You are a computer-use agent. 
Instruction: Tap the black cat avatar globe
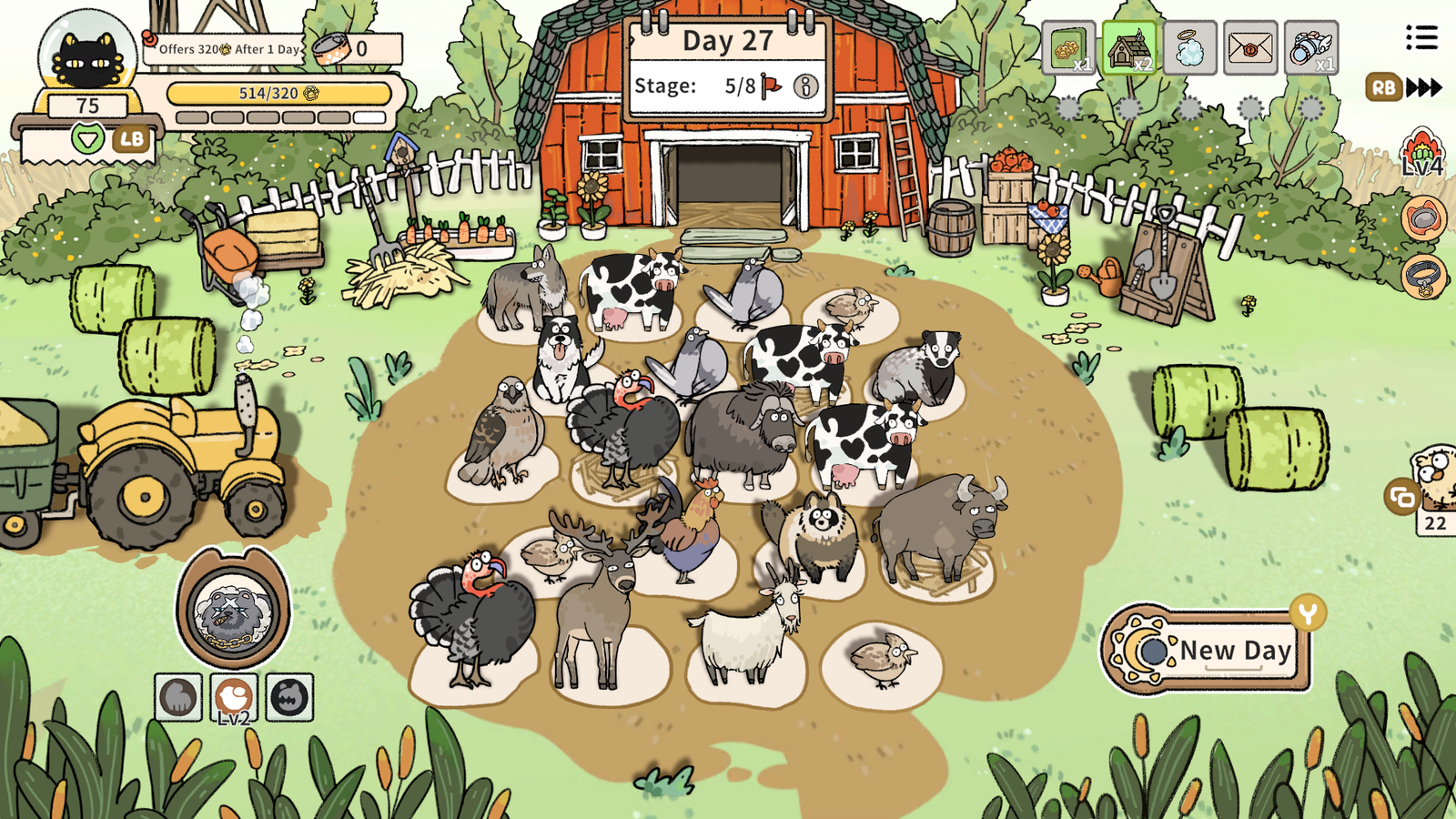87,55
